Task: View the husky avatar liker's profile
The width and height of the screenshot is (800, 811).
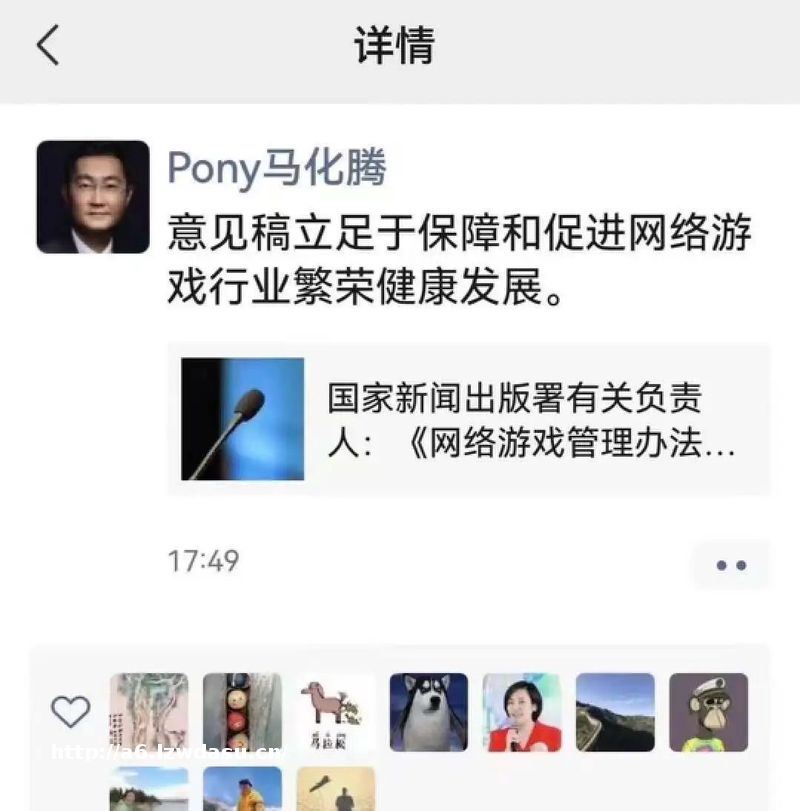Action: pos(428,712)
